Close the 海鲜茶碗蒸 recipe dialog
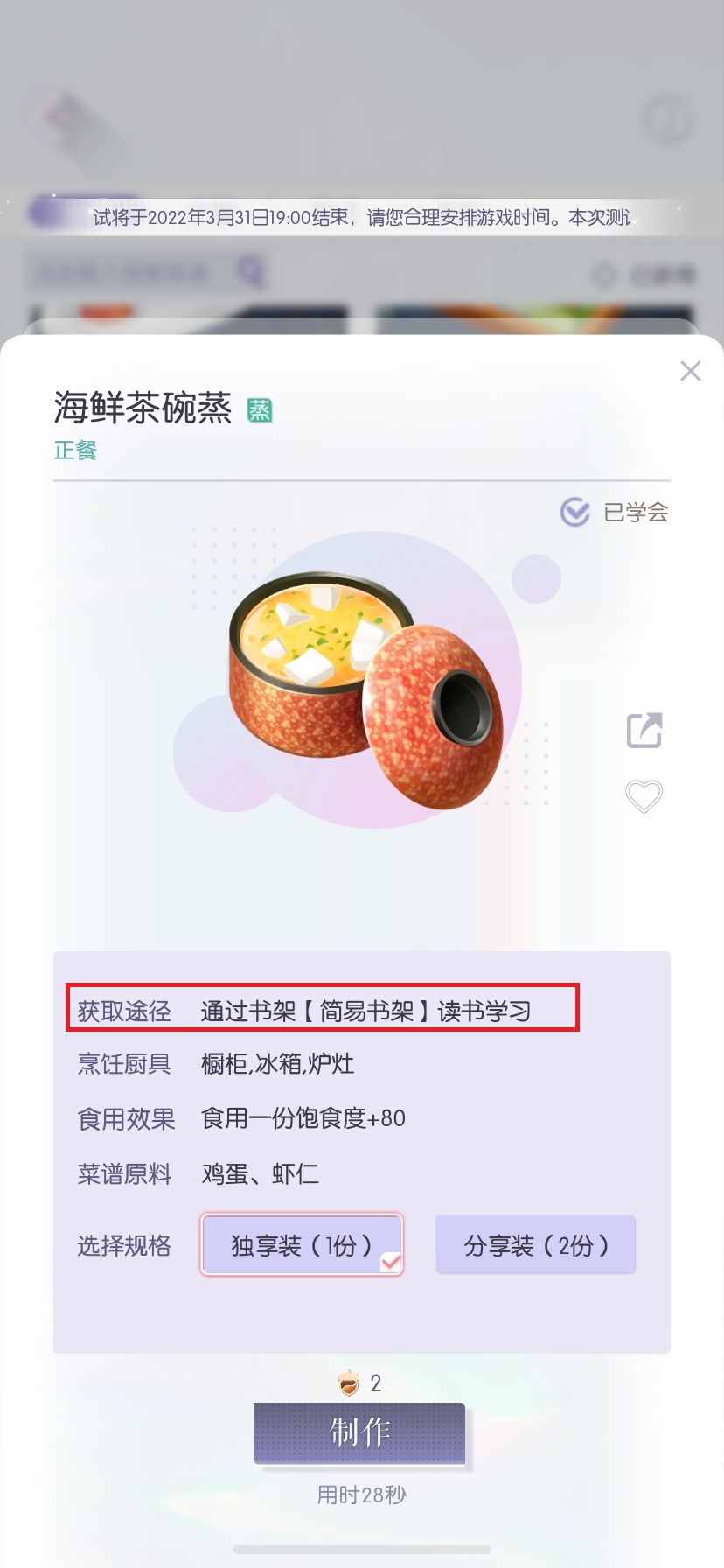Viewport: 724px width, 1568px height. coord(691,371)
